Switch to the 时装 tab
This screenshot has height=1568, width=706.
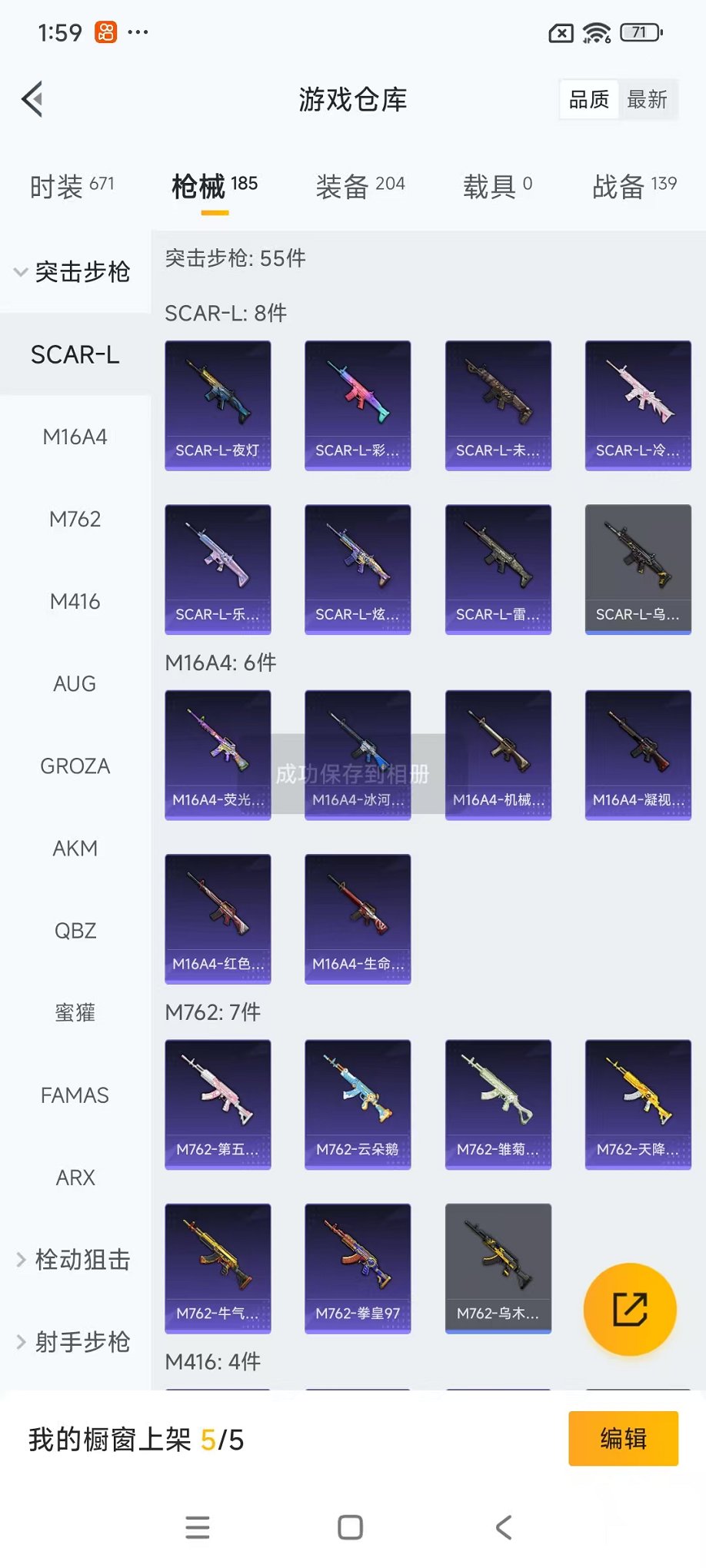click(72, 186)
